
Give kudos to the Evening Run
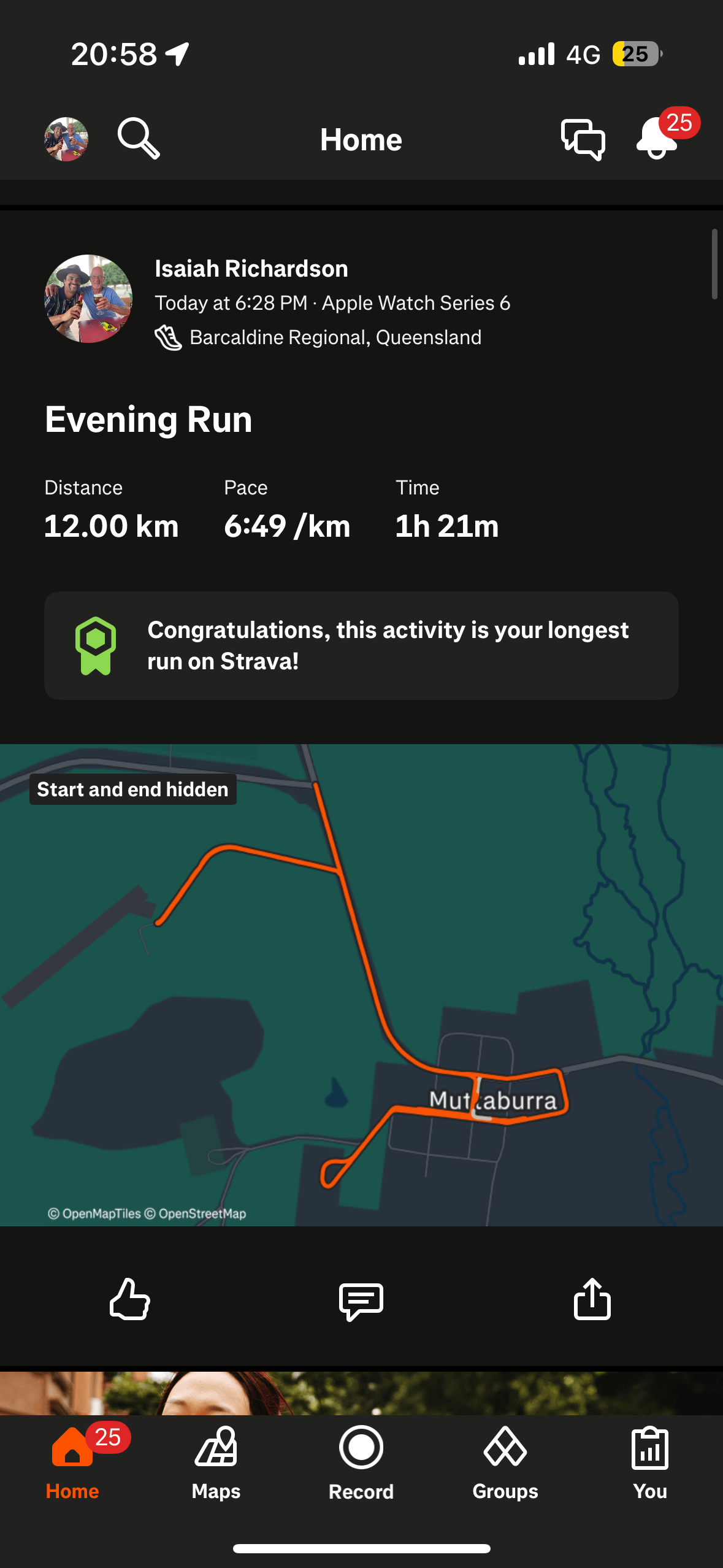click(x=130, y=1299)
